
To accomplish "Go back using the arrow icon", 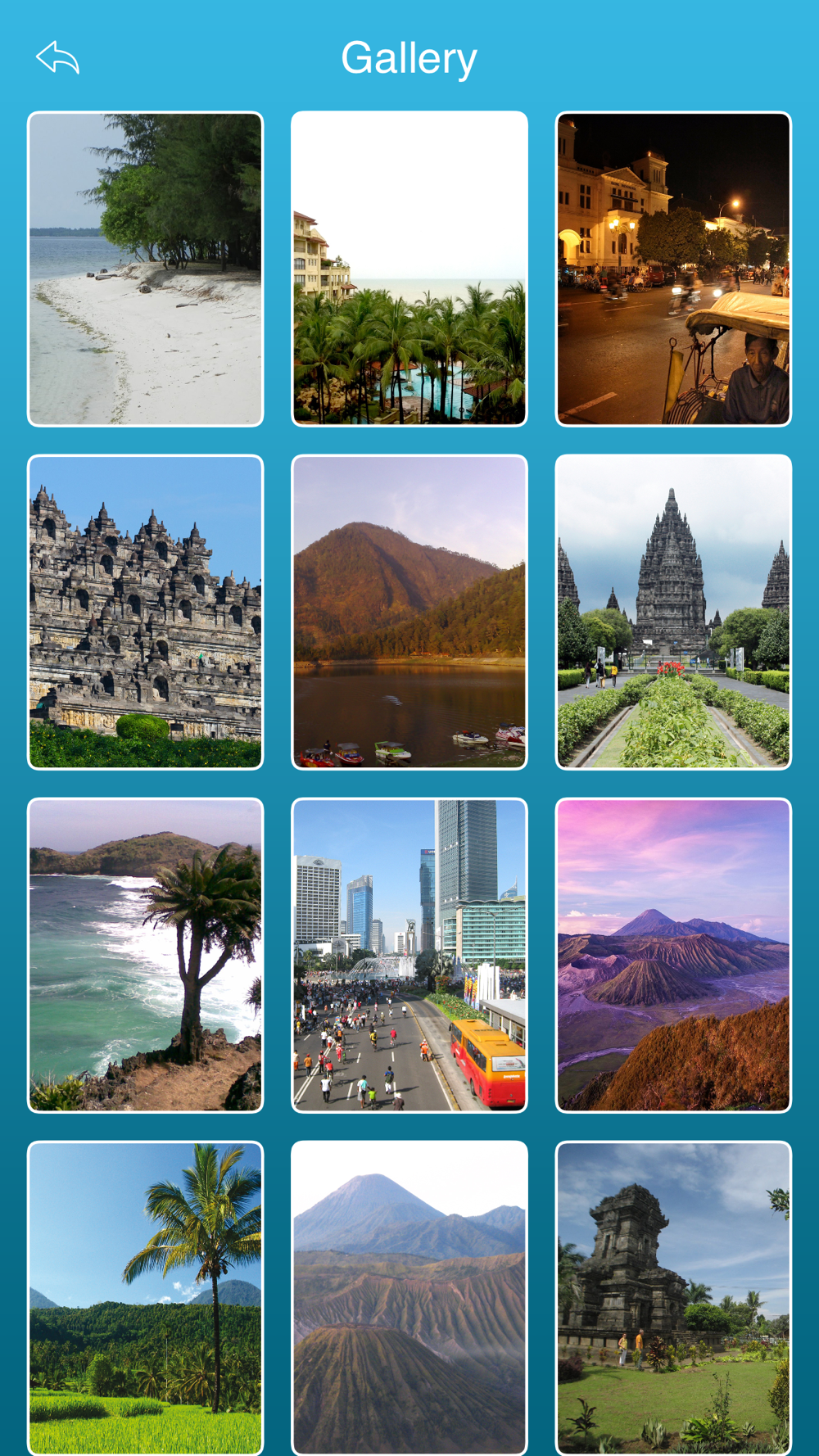I will pyautogui.click(x=57, y=57).
